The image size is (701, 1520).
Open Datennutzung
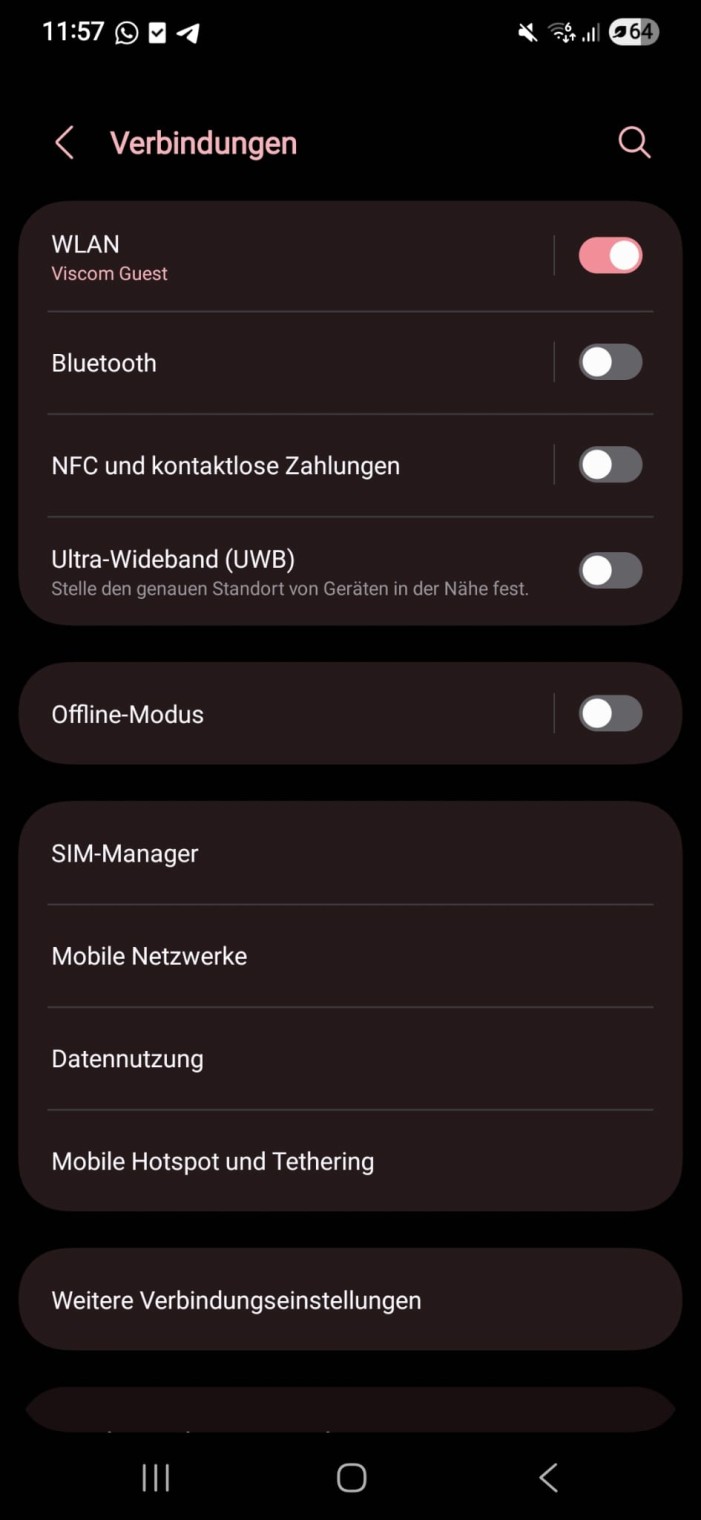pos(350,1059)
